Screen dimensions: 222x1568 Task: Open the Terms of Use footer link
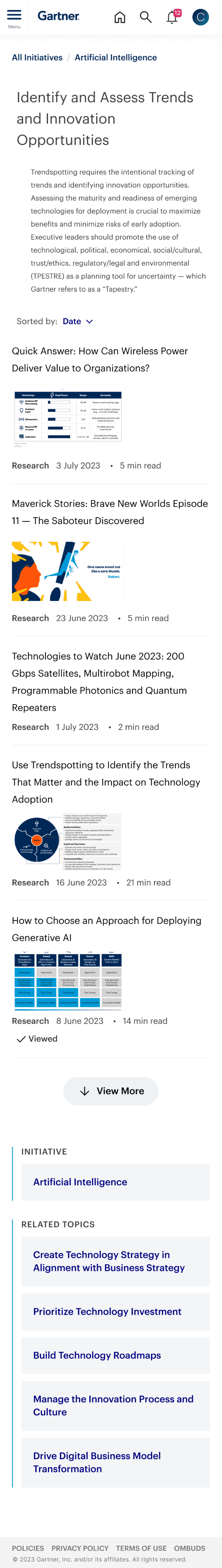[141, 1548]
